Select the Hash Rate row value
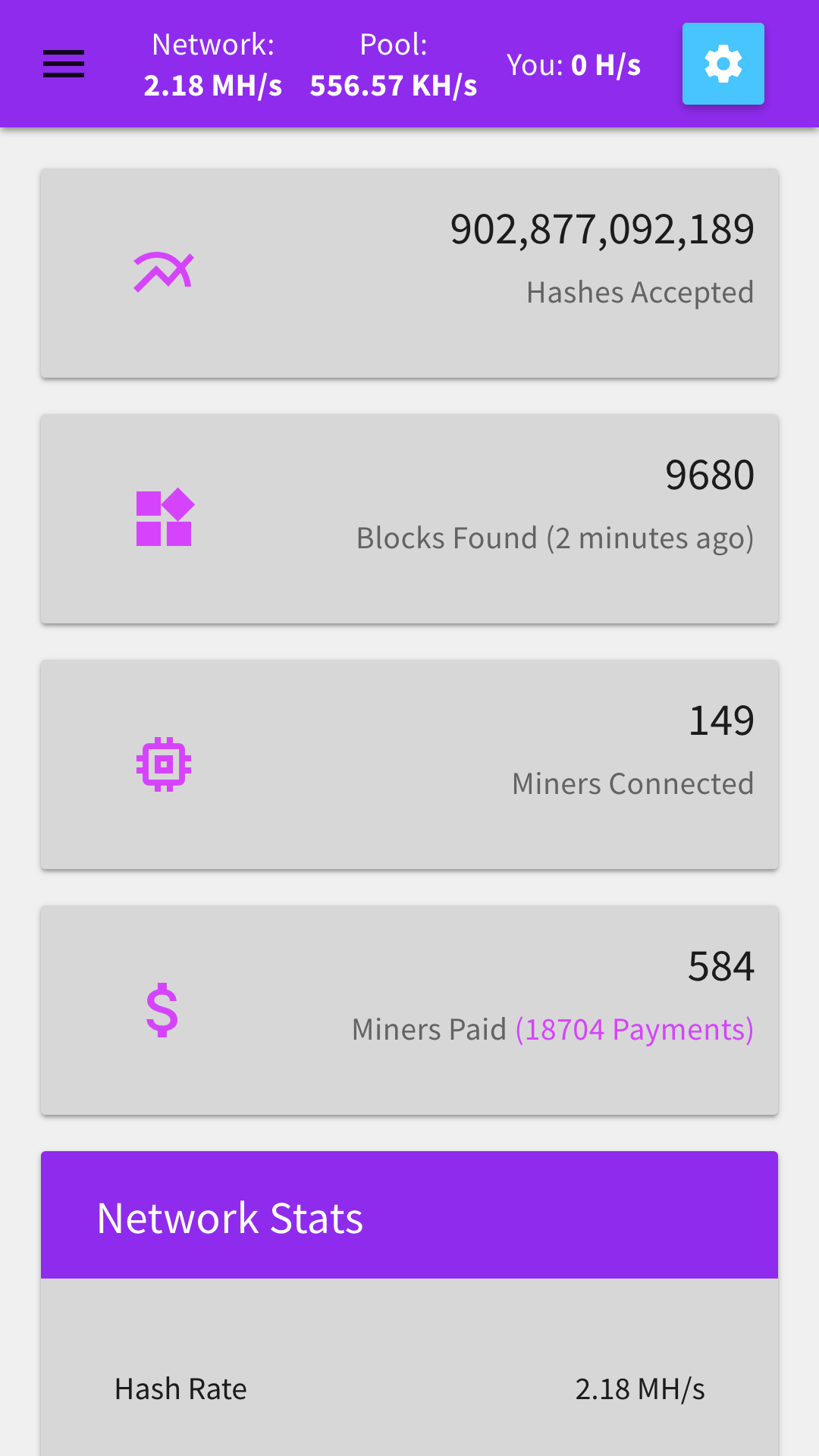This screenshot has height=1456, width=819. (641, 1389)
